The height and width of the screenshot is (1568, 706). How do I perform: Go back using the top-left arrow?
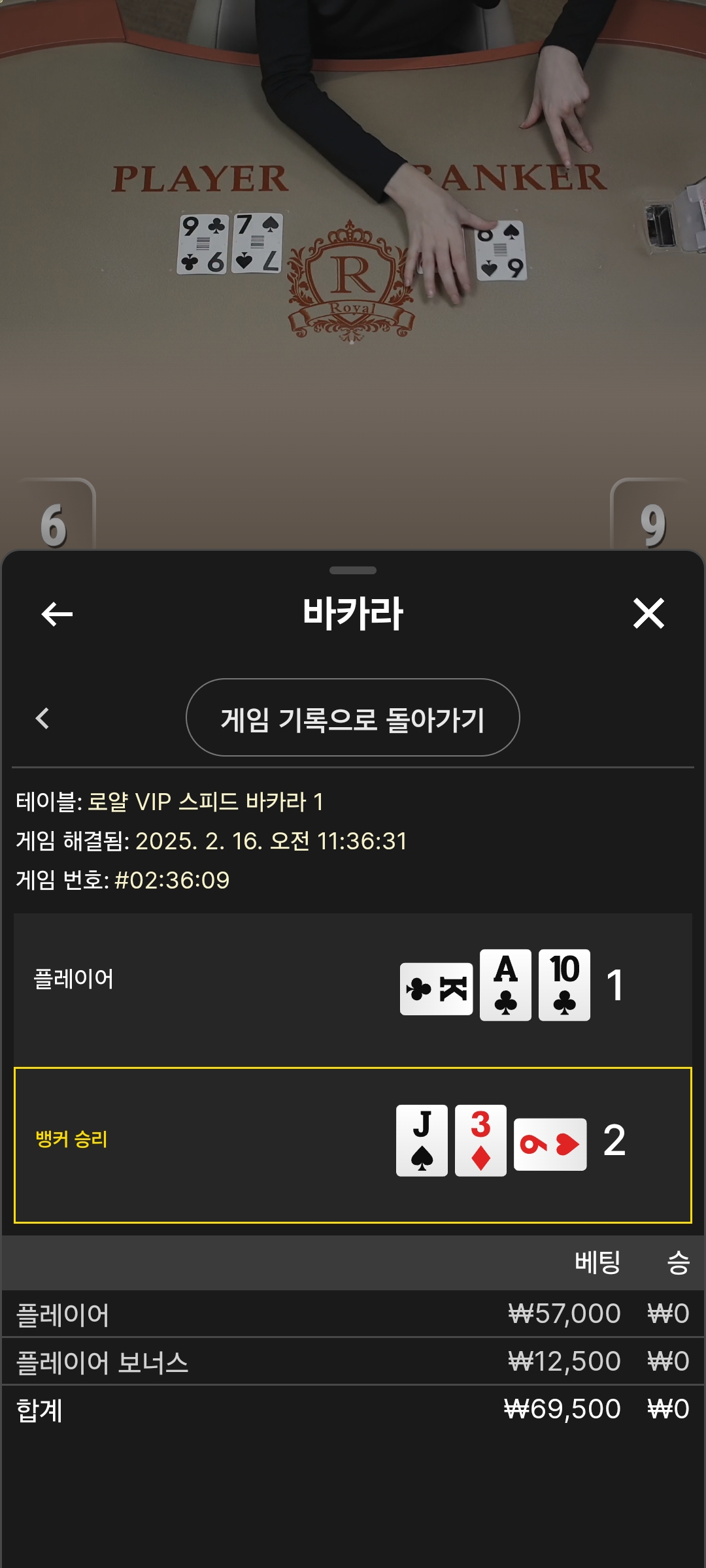click(57, 614)
